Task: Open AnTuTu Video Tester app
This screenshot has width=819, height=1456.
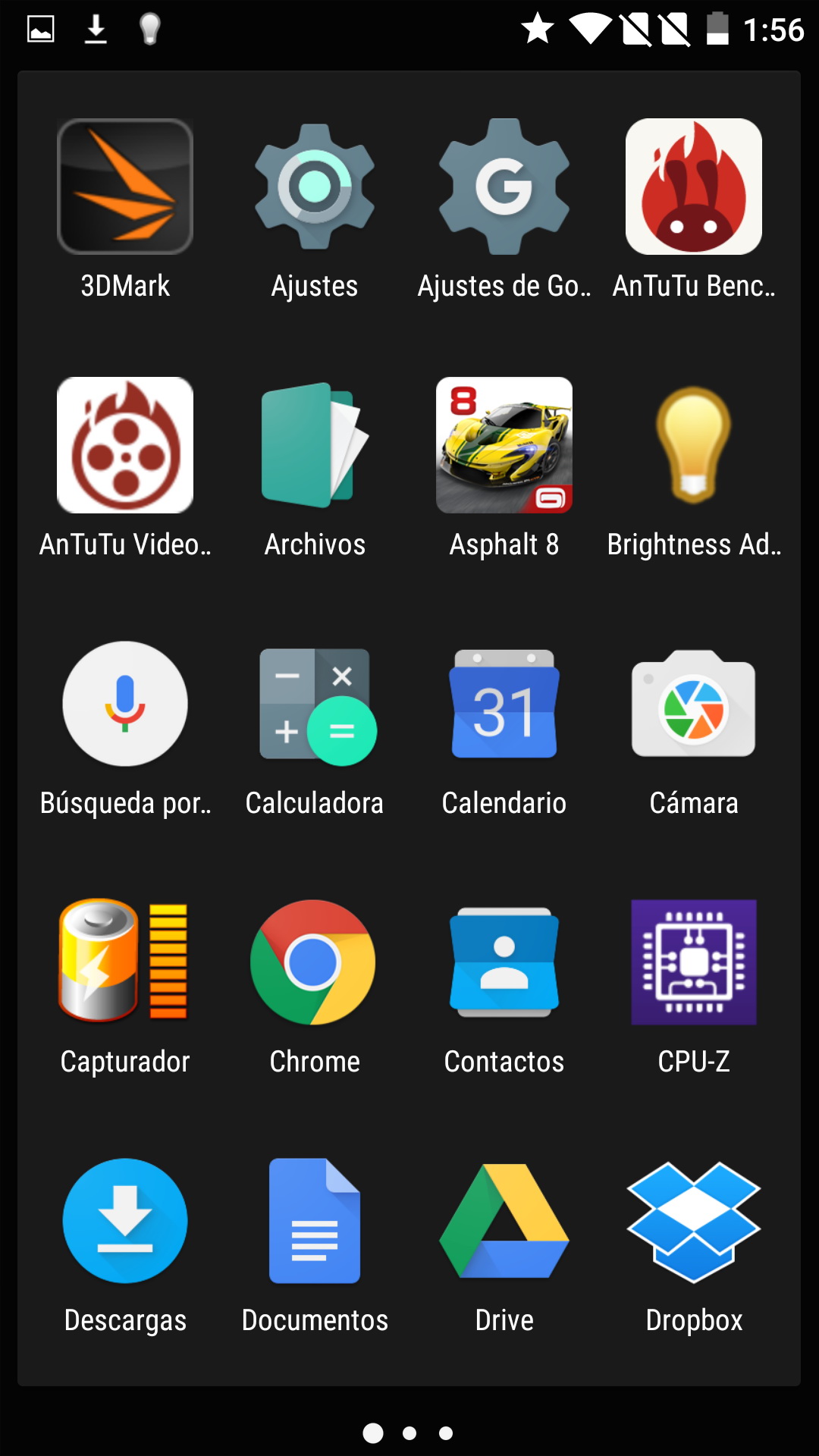Action: point(125,445)
